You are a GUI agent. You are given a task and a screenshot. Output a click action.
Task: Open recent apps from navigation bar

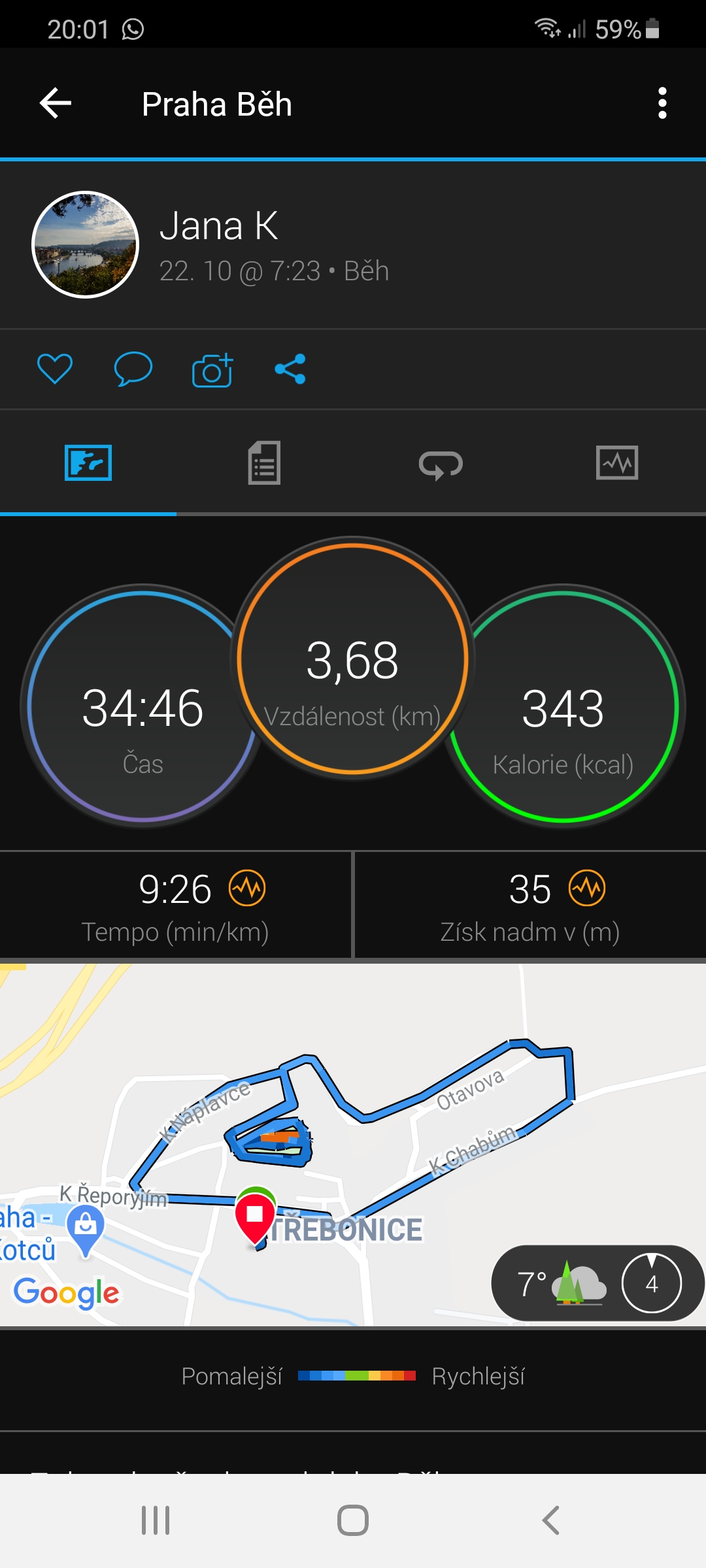tap(156, 1520)
